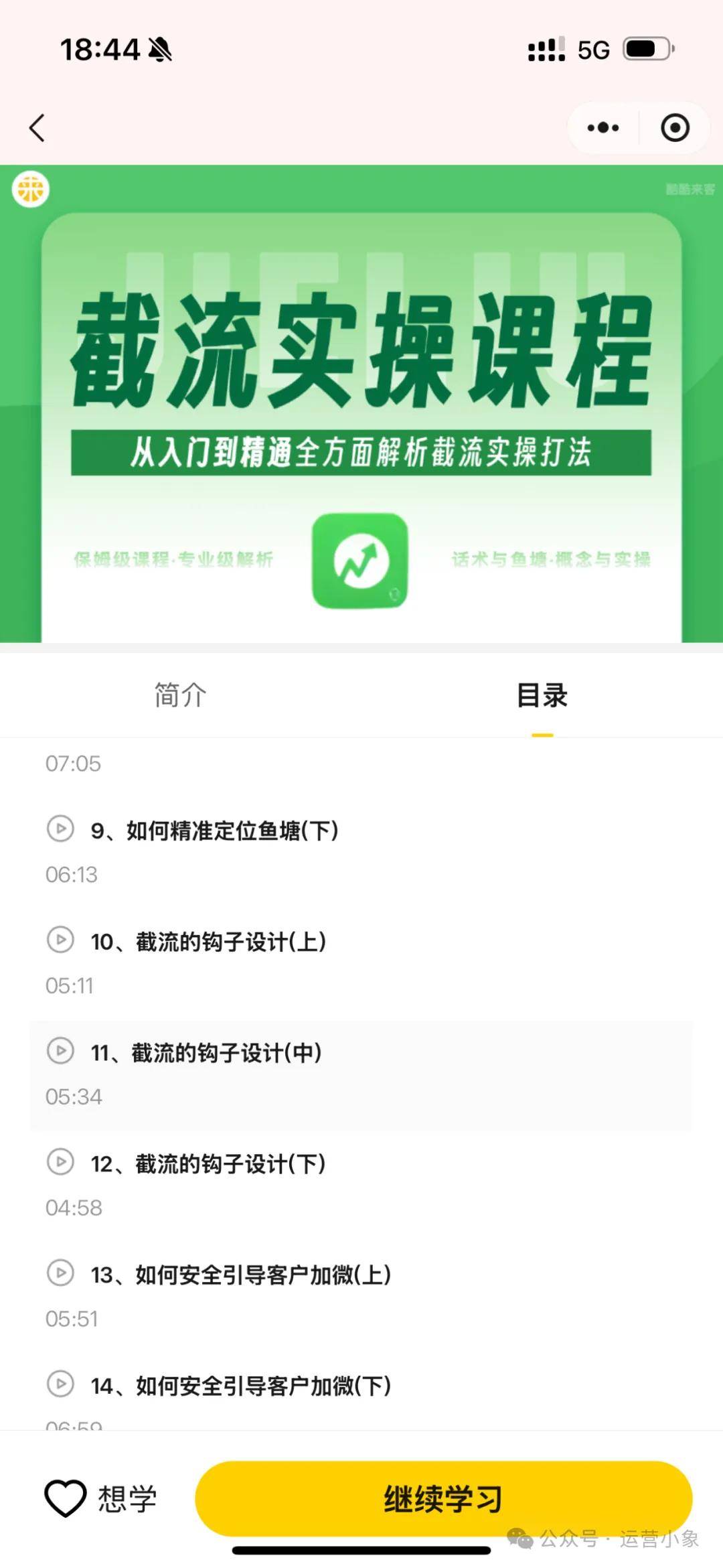Go back using the top-left arrow
The height and width of the screenshot is (1568, 723).
point(37,127)
